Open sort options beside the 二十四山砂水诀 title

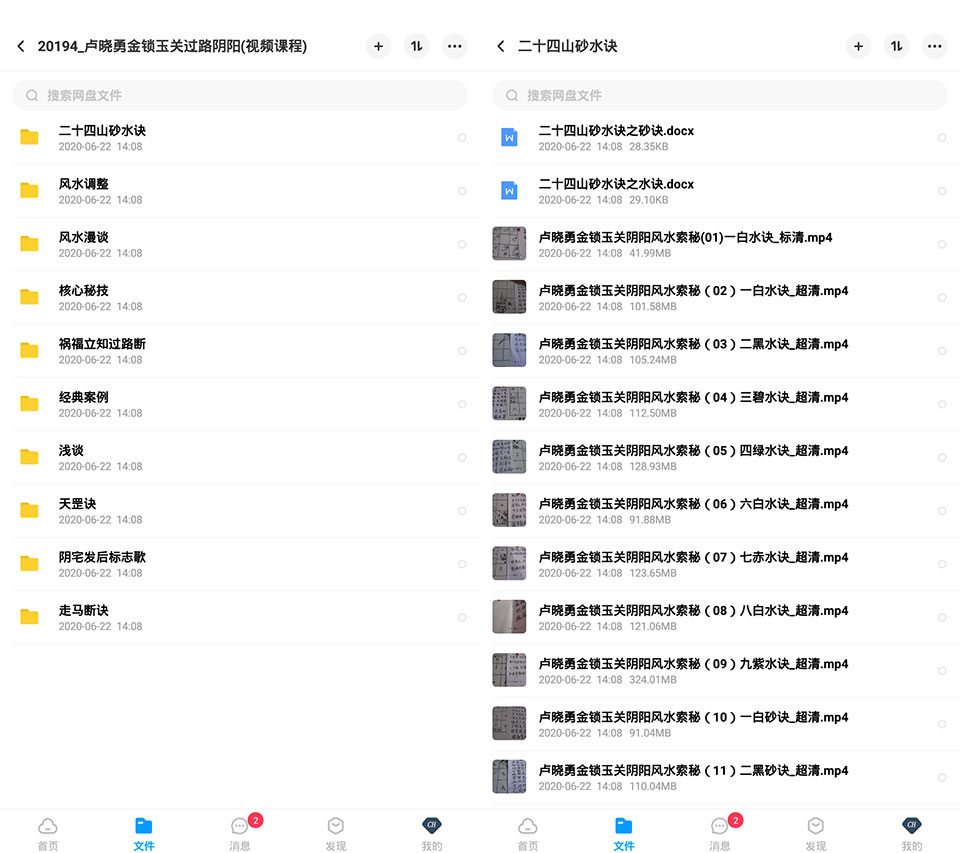point(896,47)
